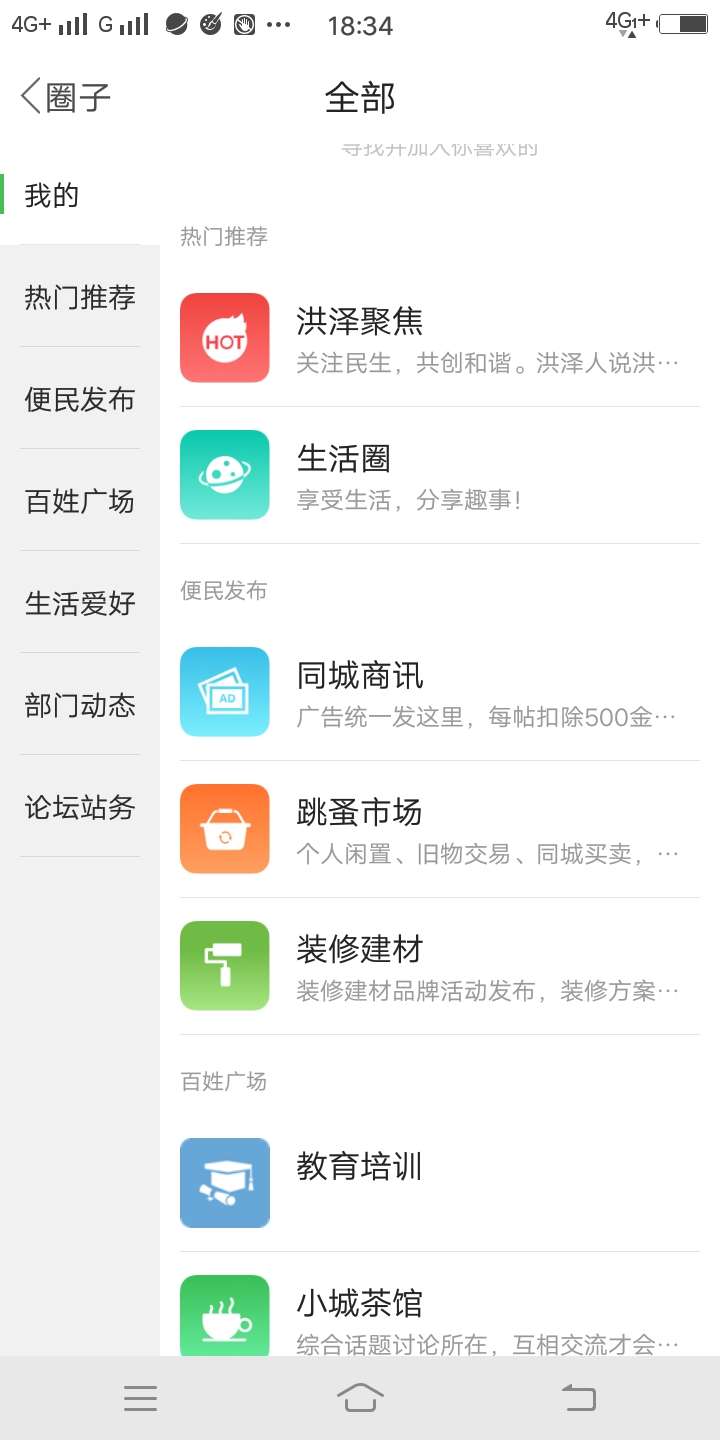Open the 教育培训 circle
720x1440 pixels.
click(440, 1183)
